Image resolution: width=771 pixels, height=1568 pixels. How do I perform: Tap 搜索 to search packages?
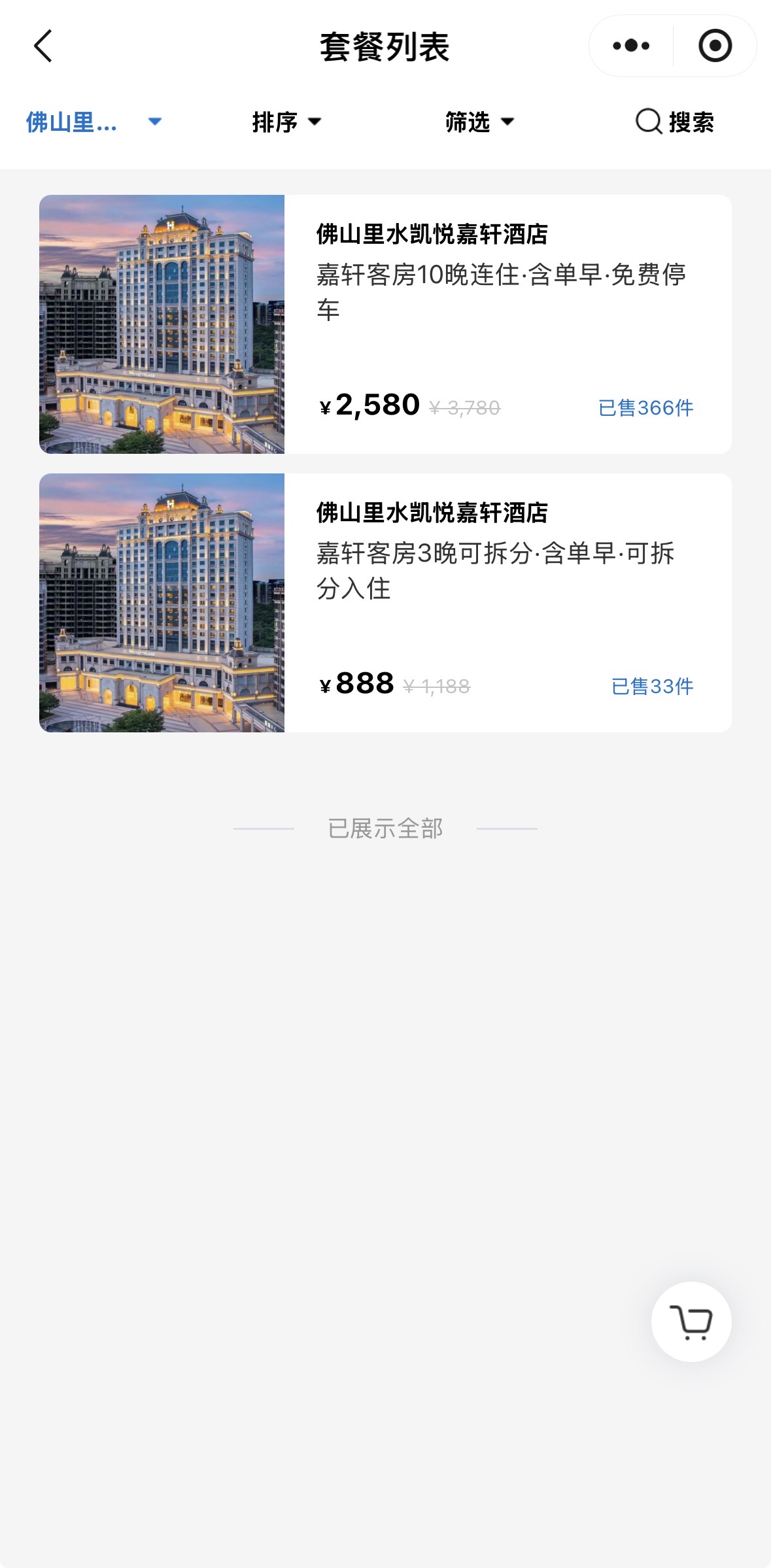pyautogui.click(x=675, y=122)
